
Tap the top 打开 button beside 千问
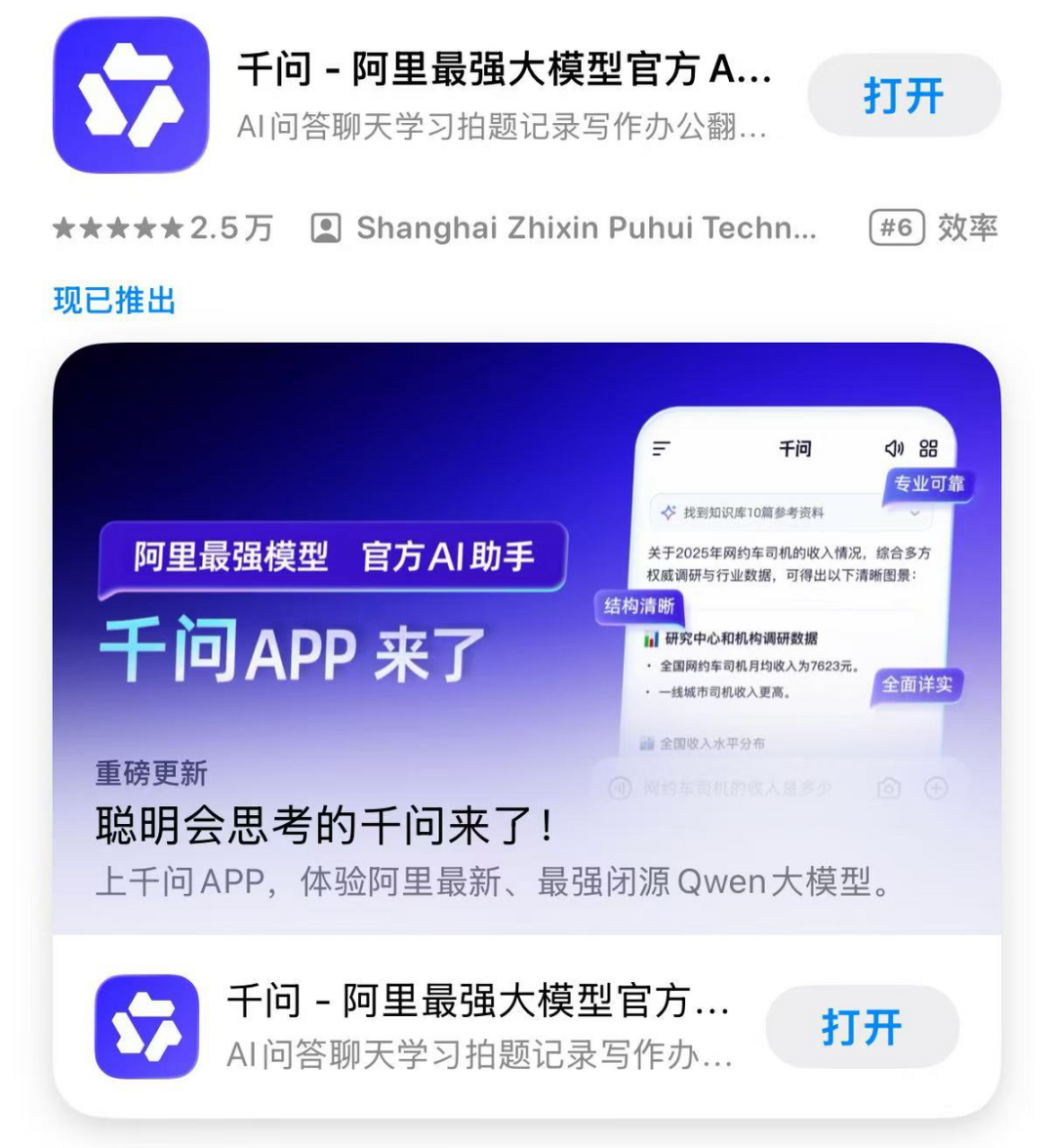click(x=904, y=96)
